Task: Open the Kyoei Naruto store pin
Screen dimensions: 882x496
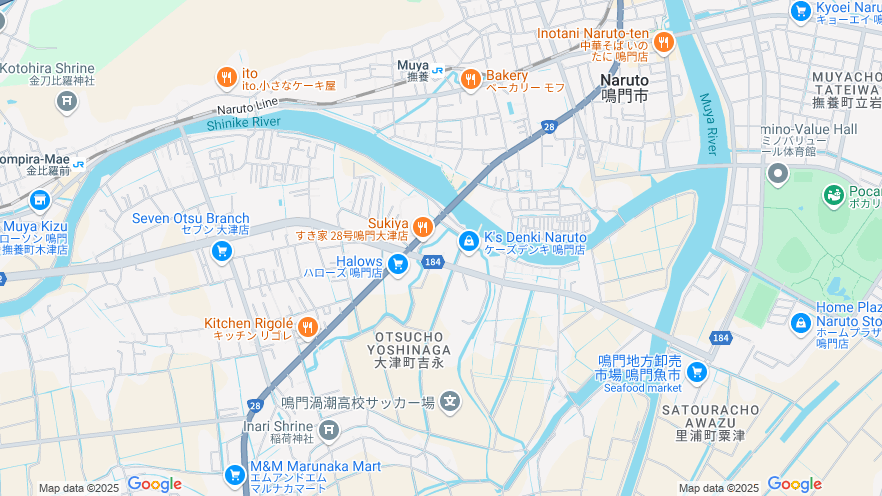Action: [800, 11]
